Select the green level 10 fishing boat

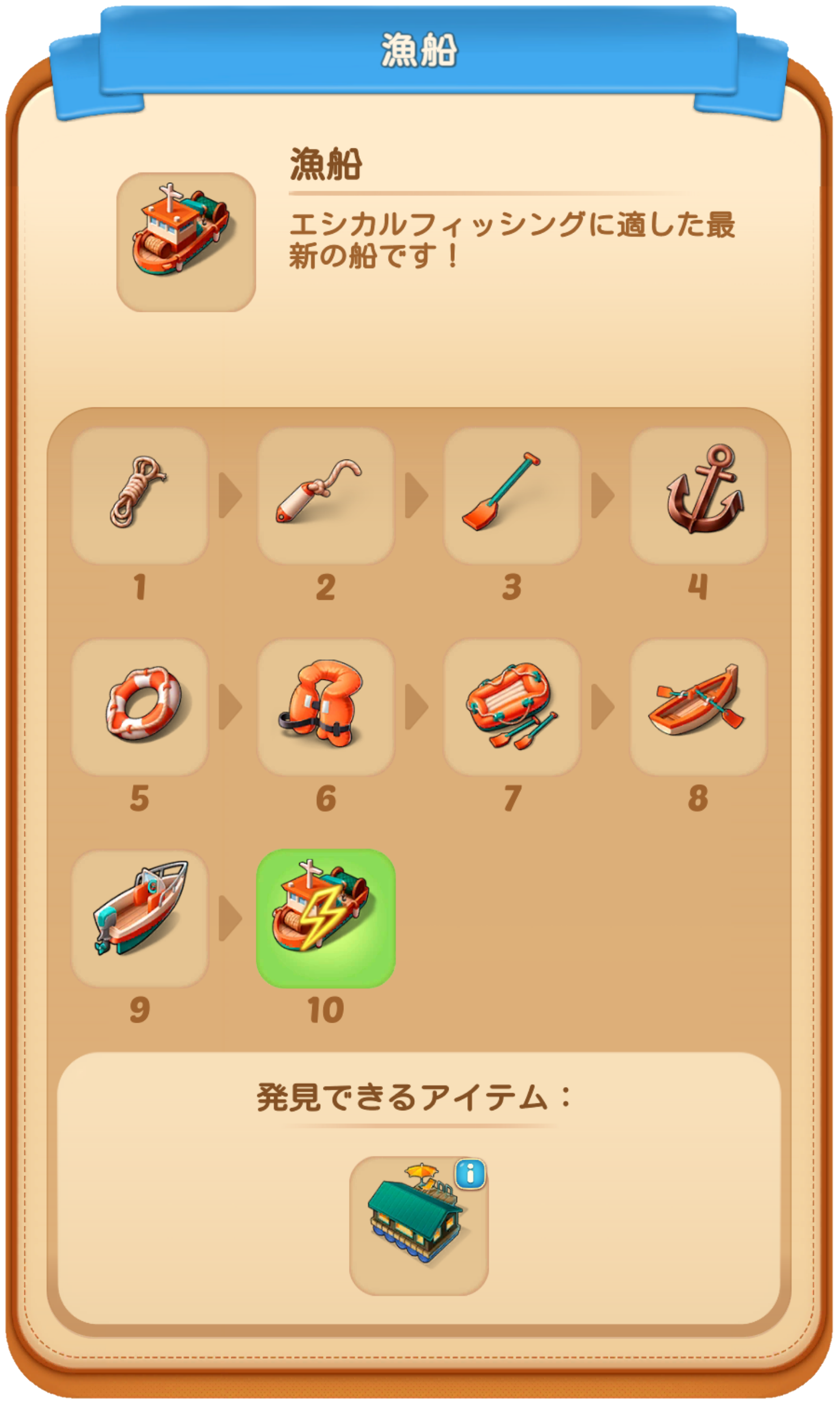point(326,919)
